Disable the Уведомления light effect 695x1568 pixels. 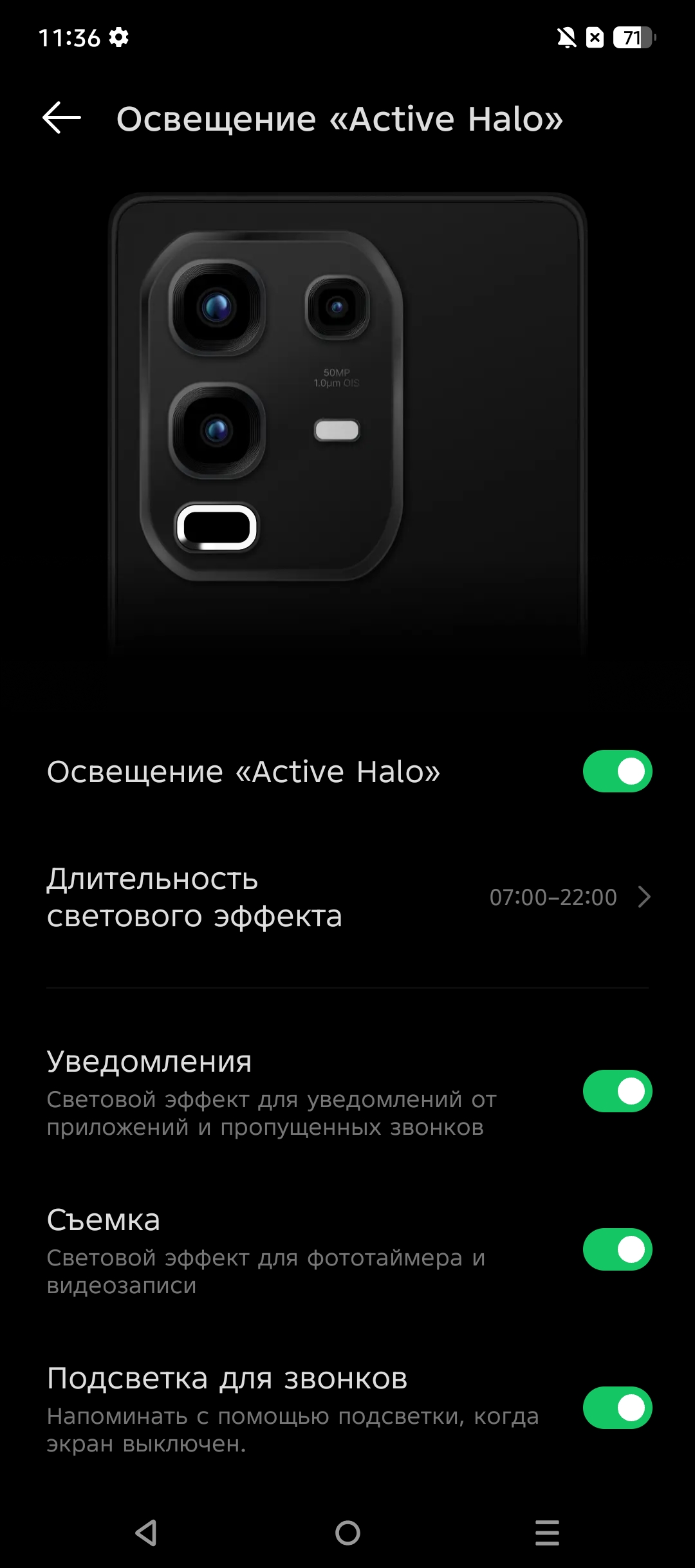(617, 1091)
